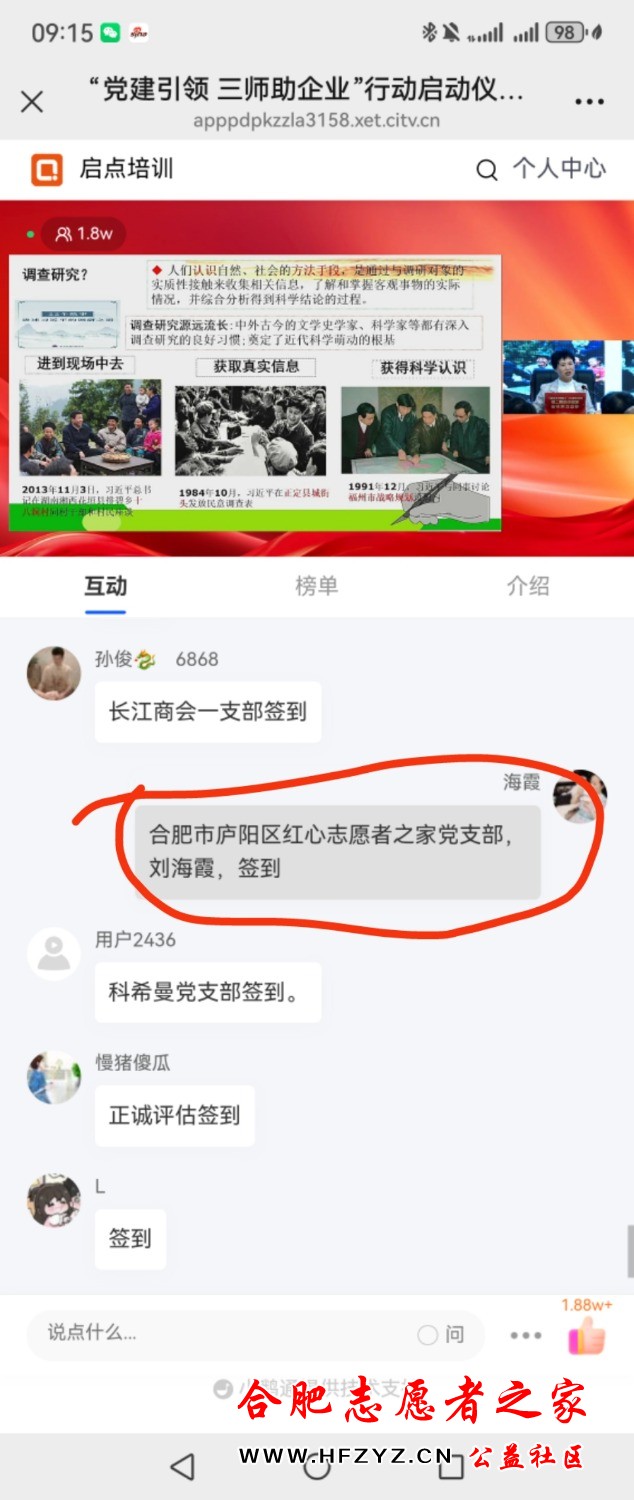
Task: Open more options beside the like button
Action: 525,1336
